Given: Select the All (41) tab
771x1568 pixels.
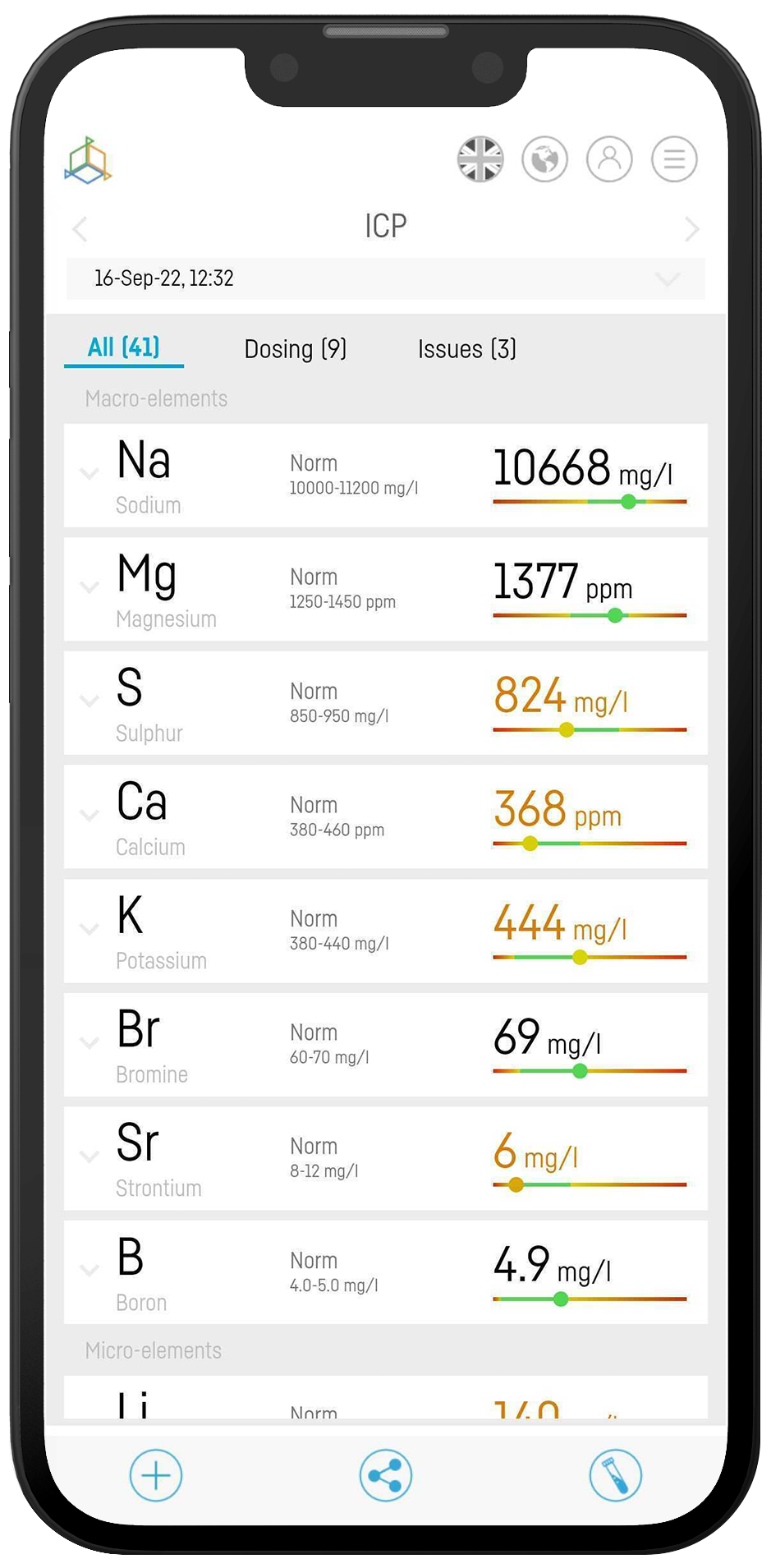Looking at the screenshot, I should [x=124, y=347].
